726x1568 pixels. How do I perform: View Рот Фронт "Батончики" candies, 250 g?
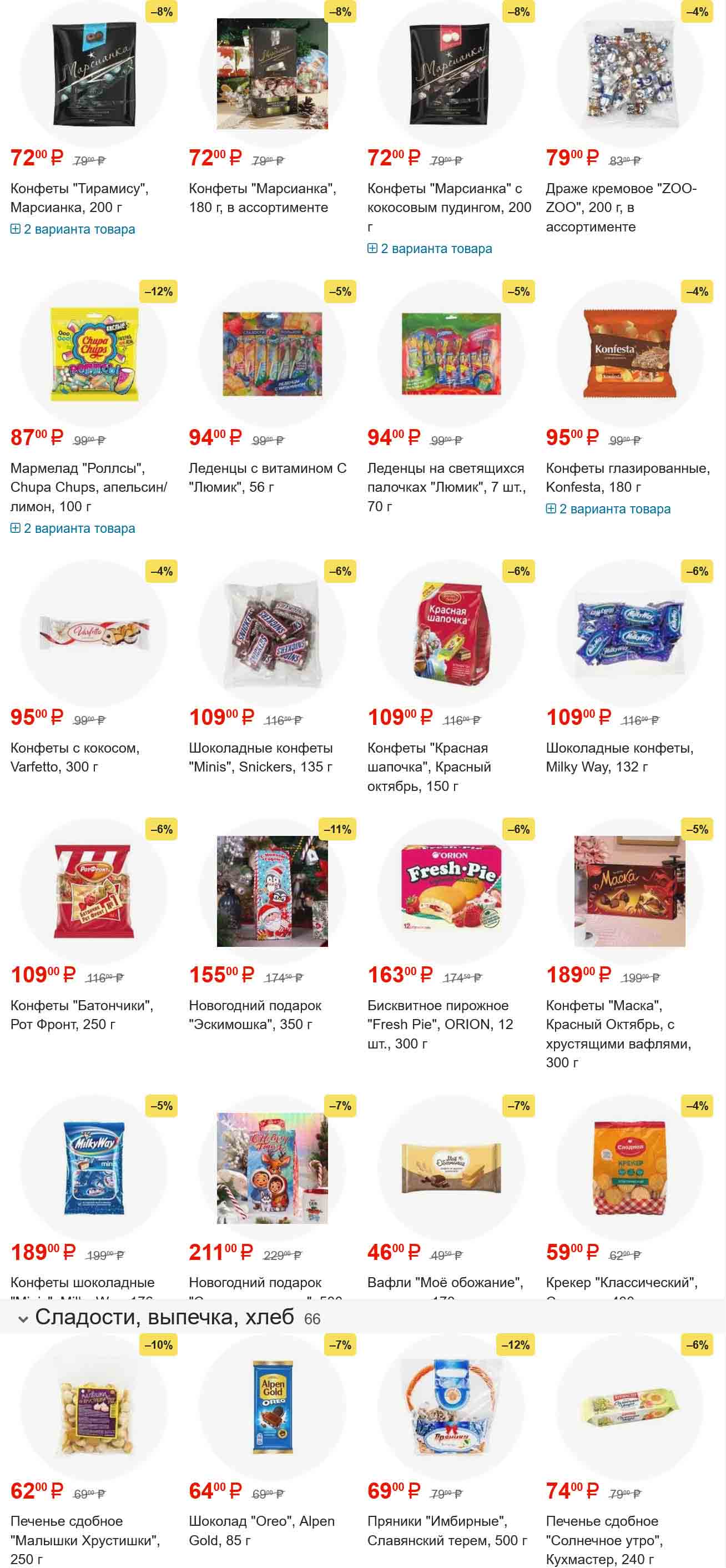click(82, 1015)
